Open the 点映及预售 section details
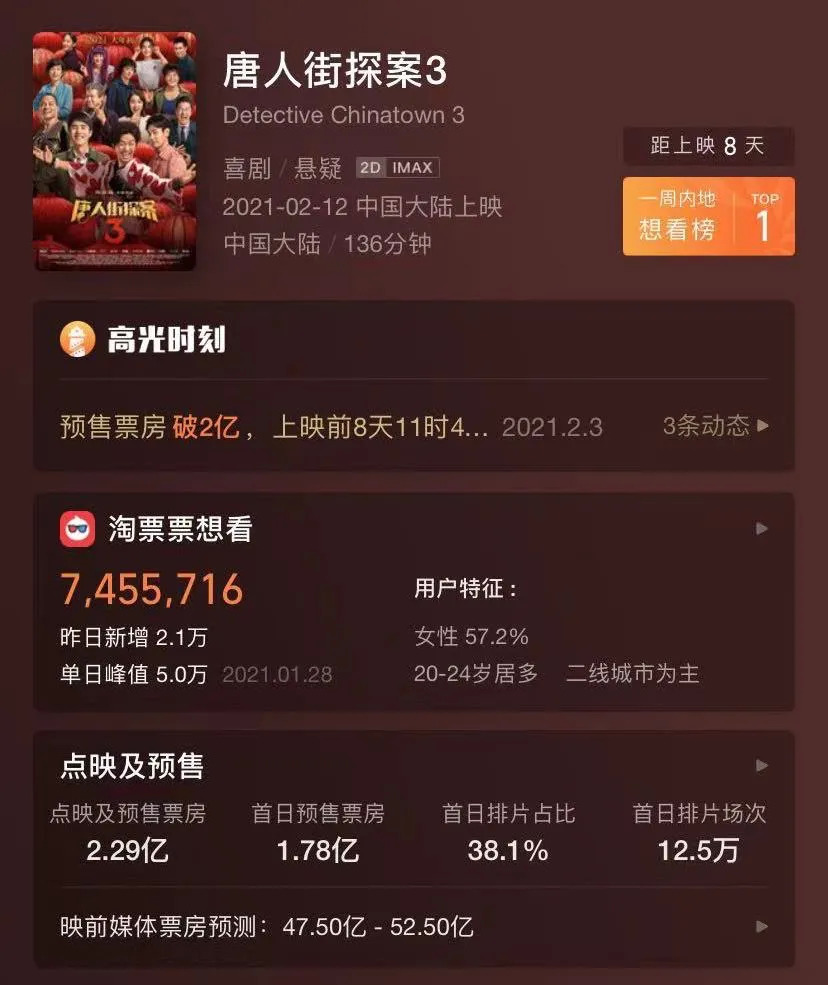 pos(762,766)
